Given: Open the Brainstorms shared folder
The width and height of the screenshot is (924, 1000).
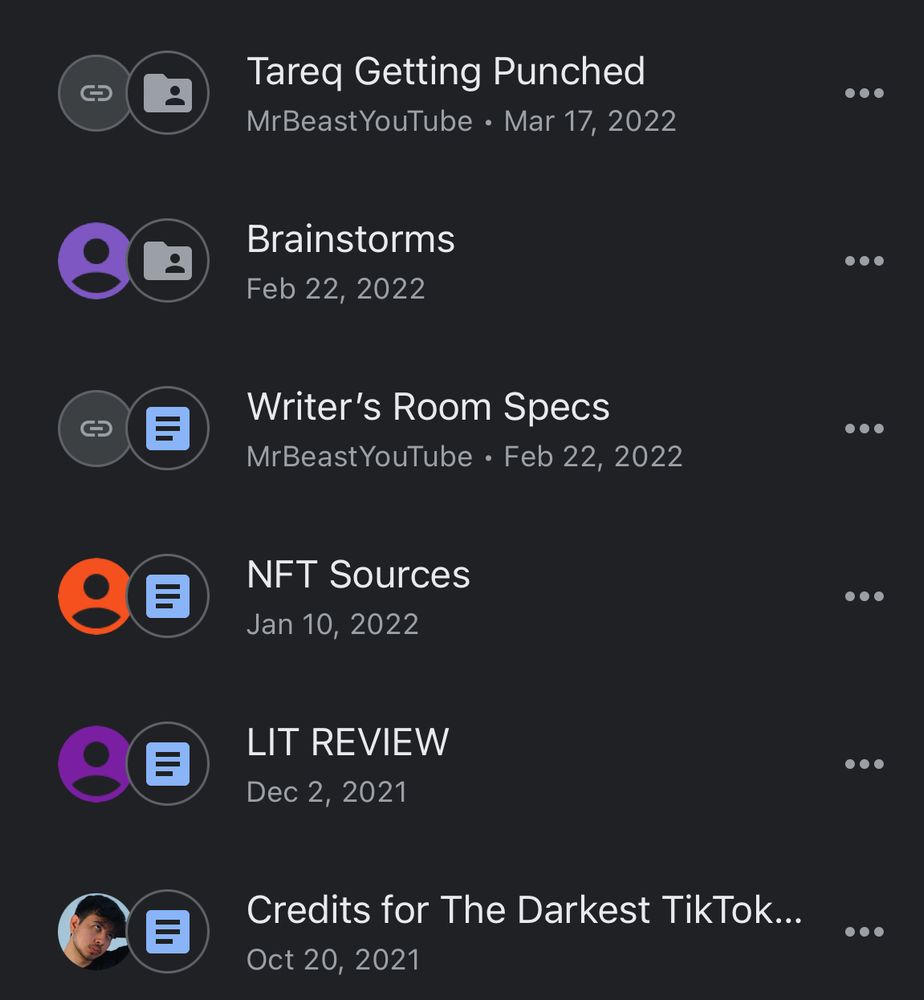Looking at the screenshot, I should click(x=350, y=241).
